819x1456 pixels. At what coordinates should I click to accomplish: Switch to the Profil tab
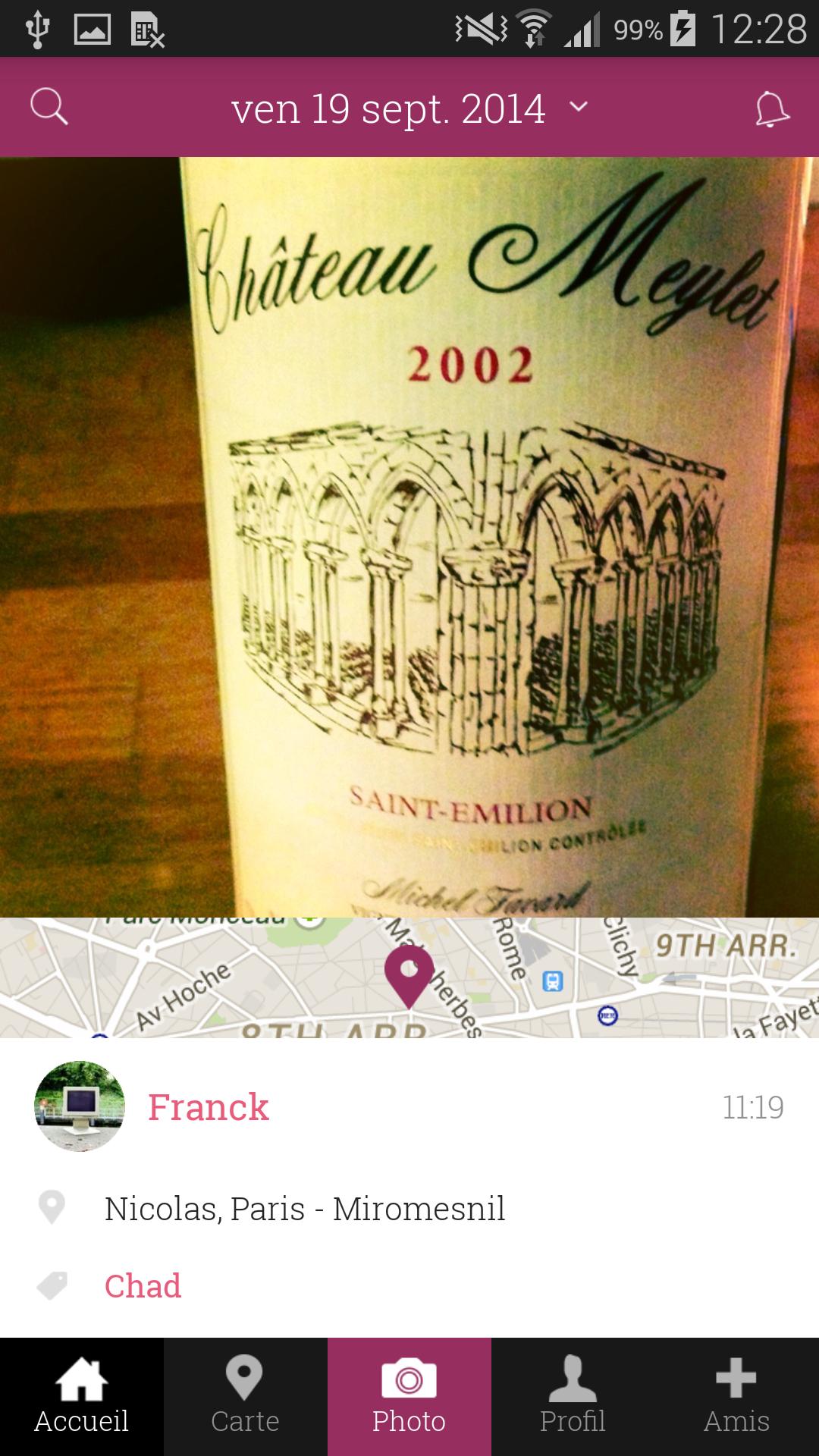tap(573, 1397)
